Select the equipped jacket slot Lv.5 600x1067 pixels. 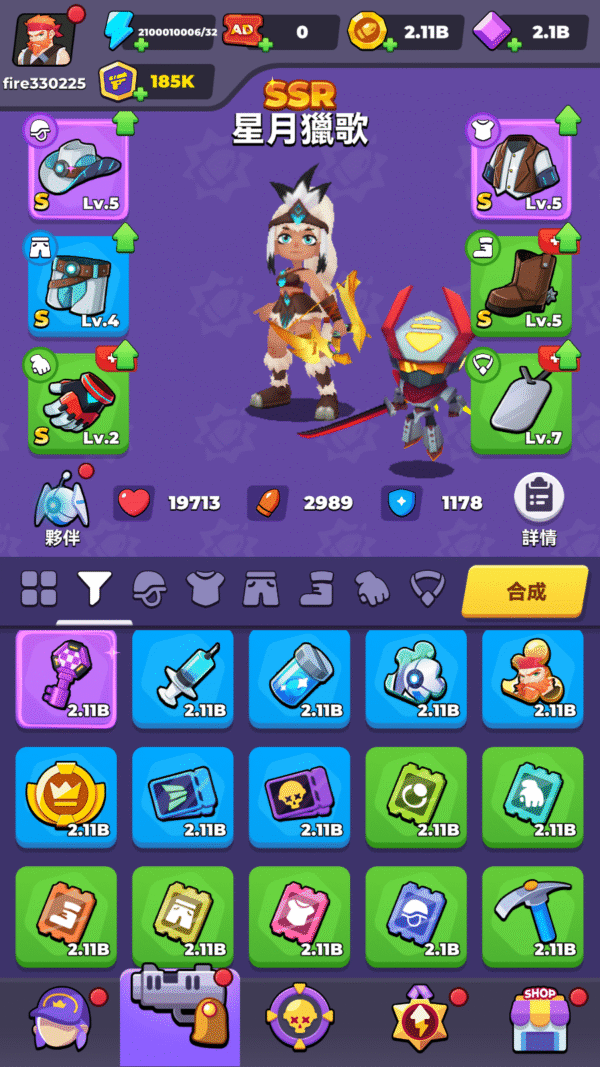tap(520, 168)
